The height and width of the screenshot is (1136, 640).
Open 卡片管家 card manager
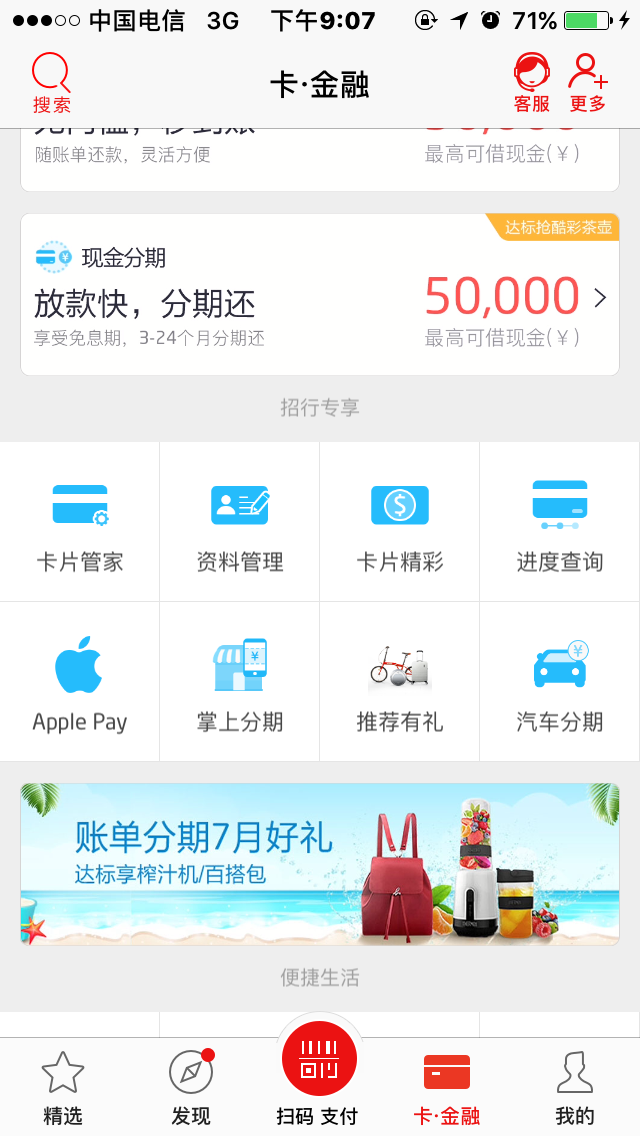(x=80, y=523)
